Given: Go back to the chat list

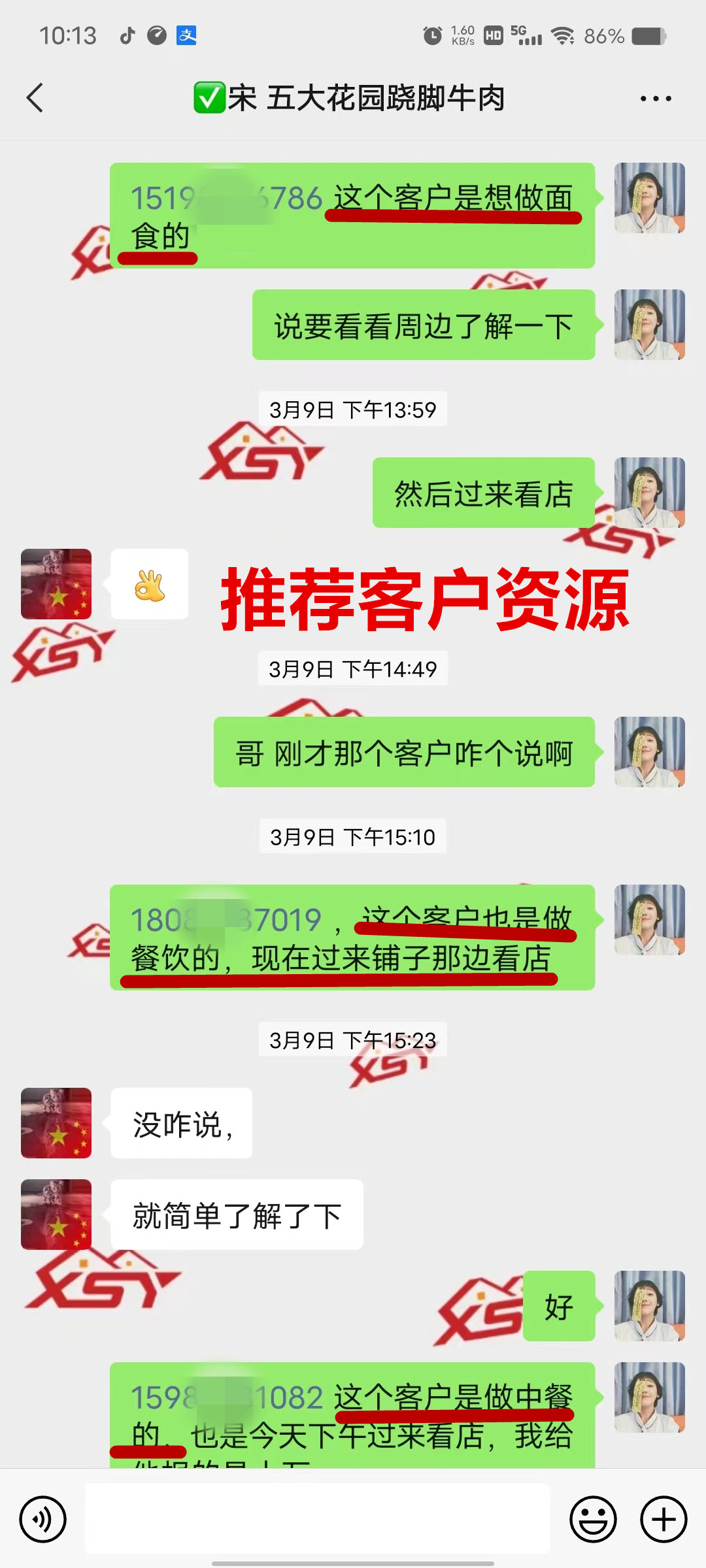Looking at the screenshot, I should tap(35, 98).
